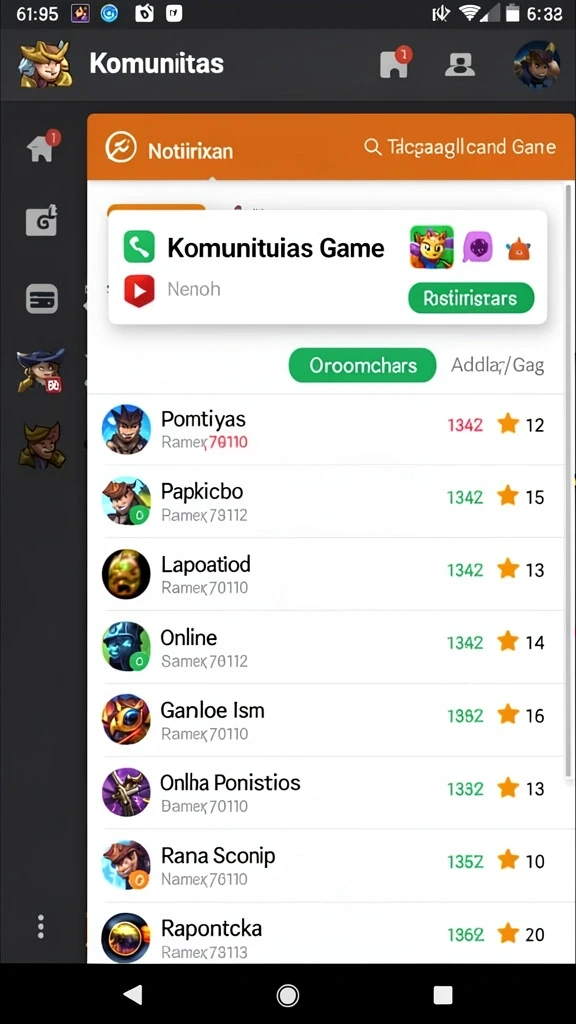Open Papkicbo's entry
Screen dimensions: 576x1024
pos(325,501)
